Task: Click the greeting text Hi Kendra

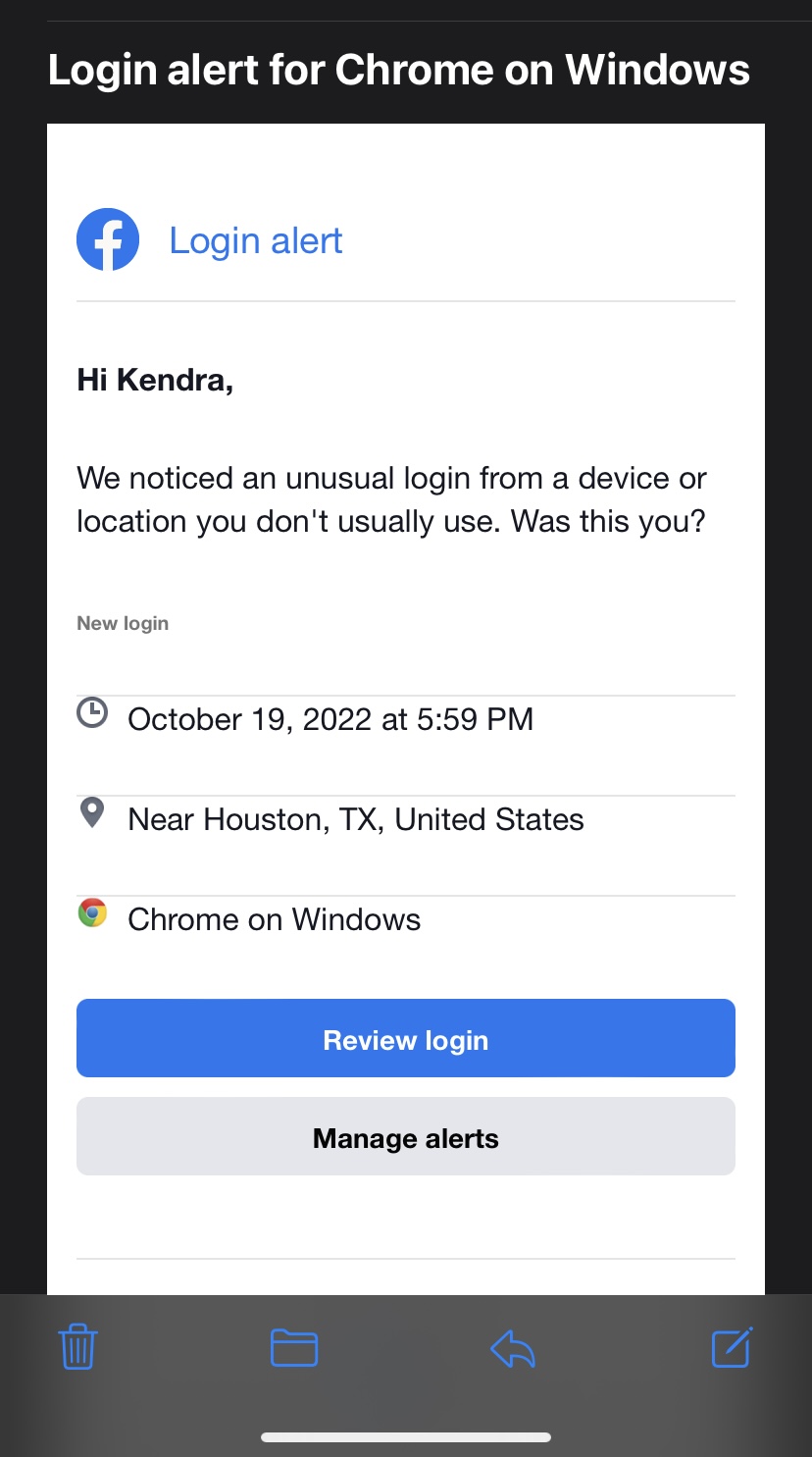Action: point(155,380)
